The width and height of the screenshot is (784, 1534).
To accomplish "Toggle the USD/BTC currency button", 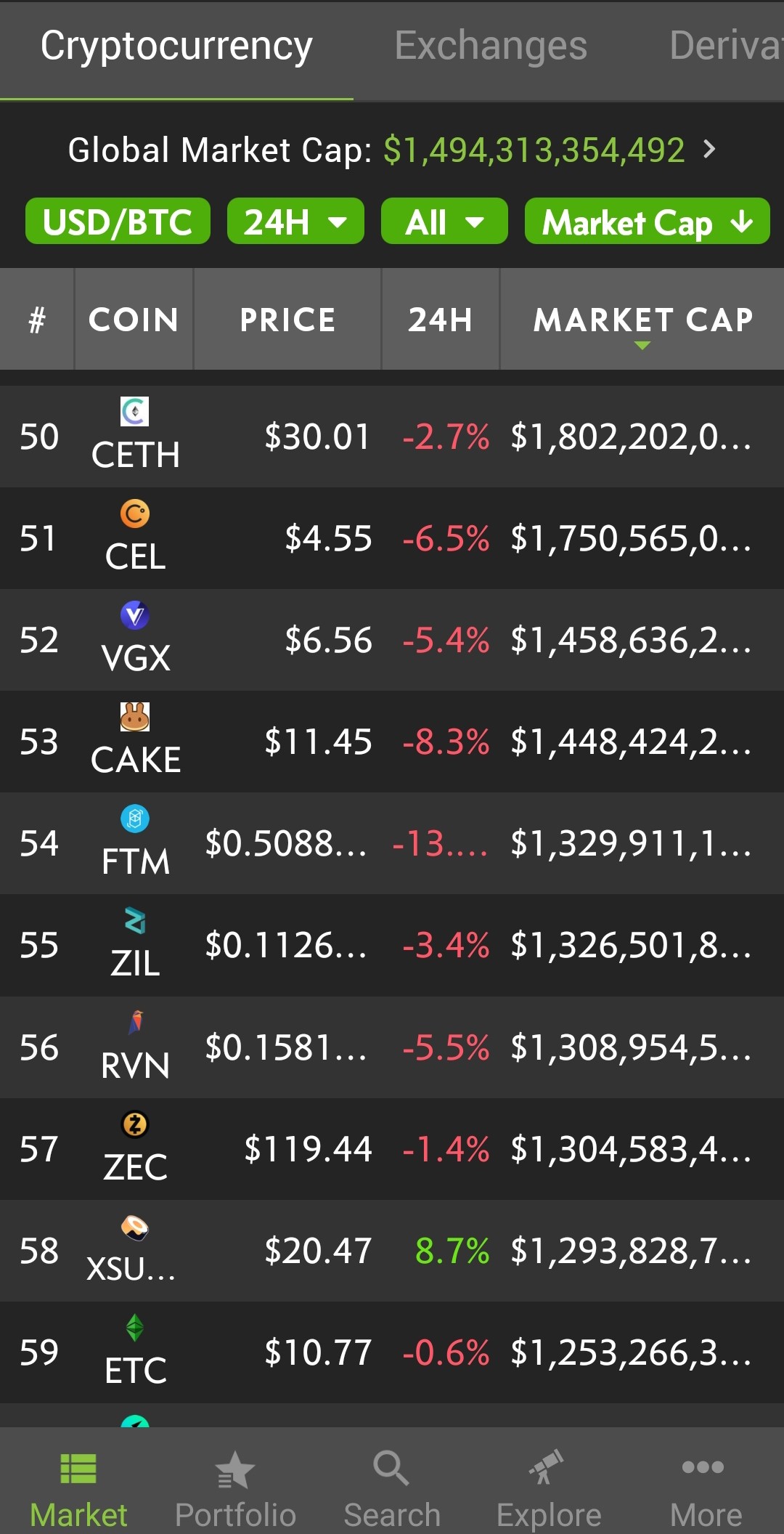I will (x=118, y=222).
